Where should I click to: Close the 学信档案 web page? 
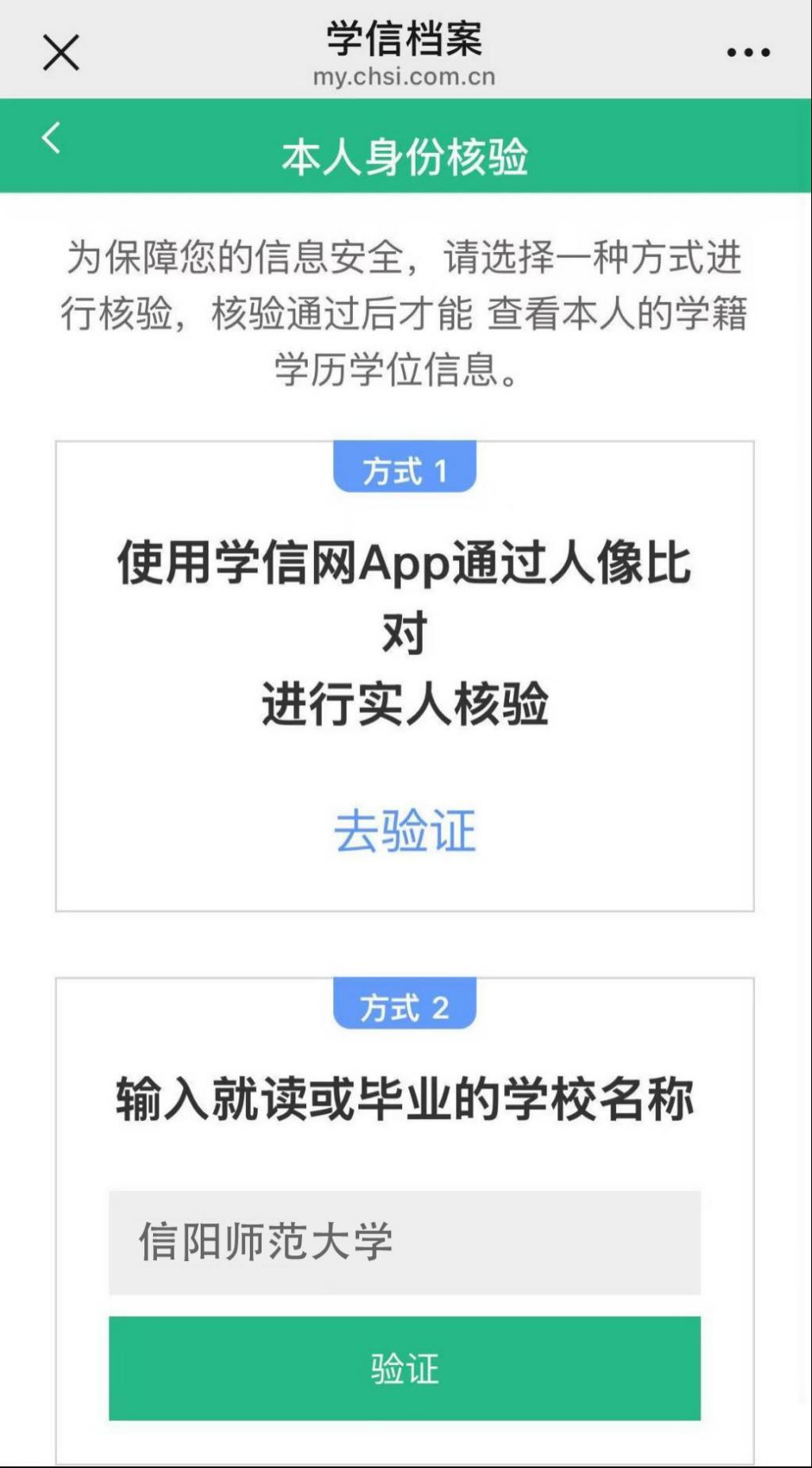[x=61, y=53]
